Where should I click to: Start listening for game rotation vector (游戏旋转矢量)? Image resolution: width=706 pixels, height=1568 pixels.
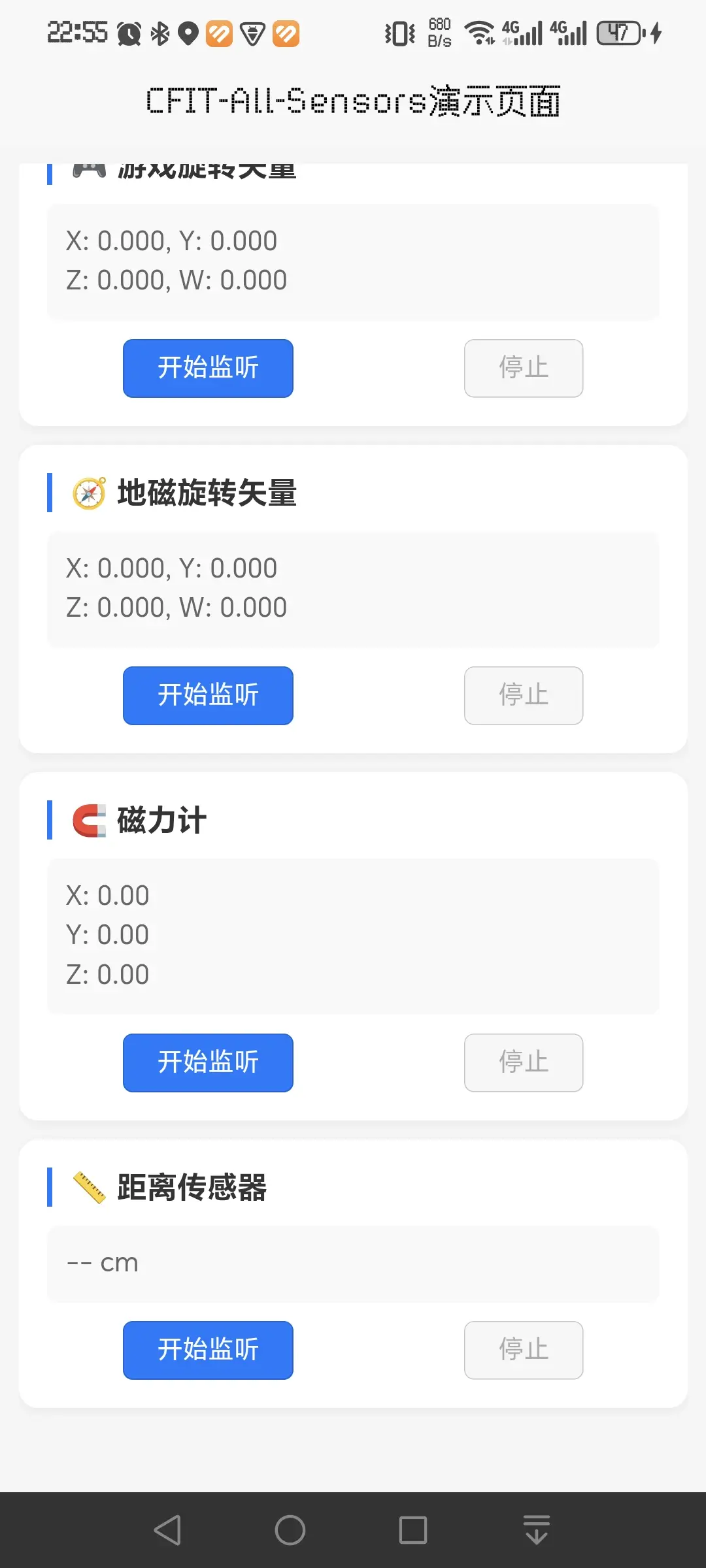(208, 368)
